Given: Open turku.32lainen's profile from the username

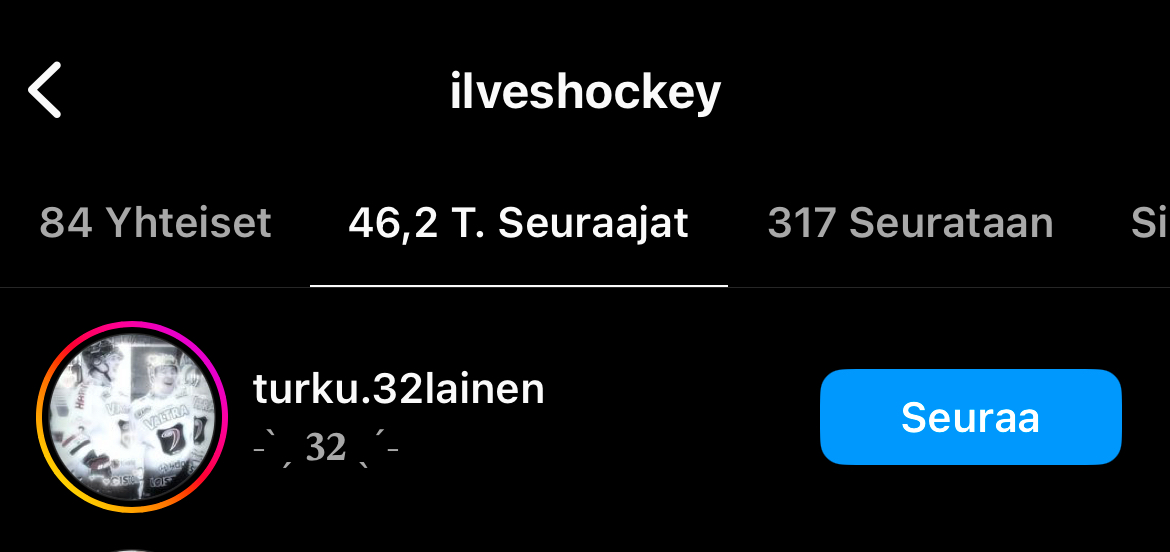Looking at the screenshot, I should (399, 389).
